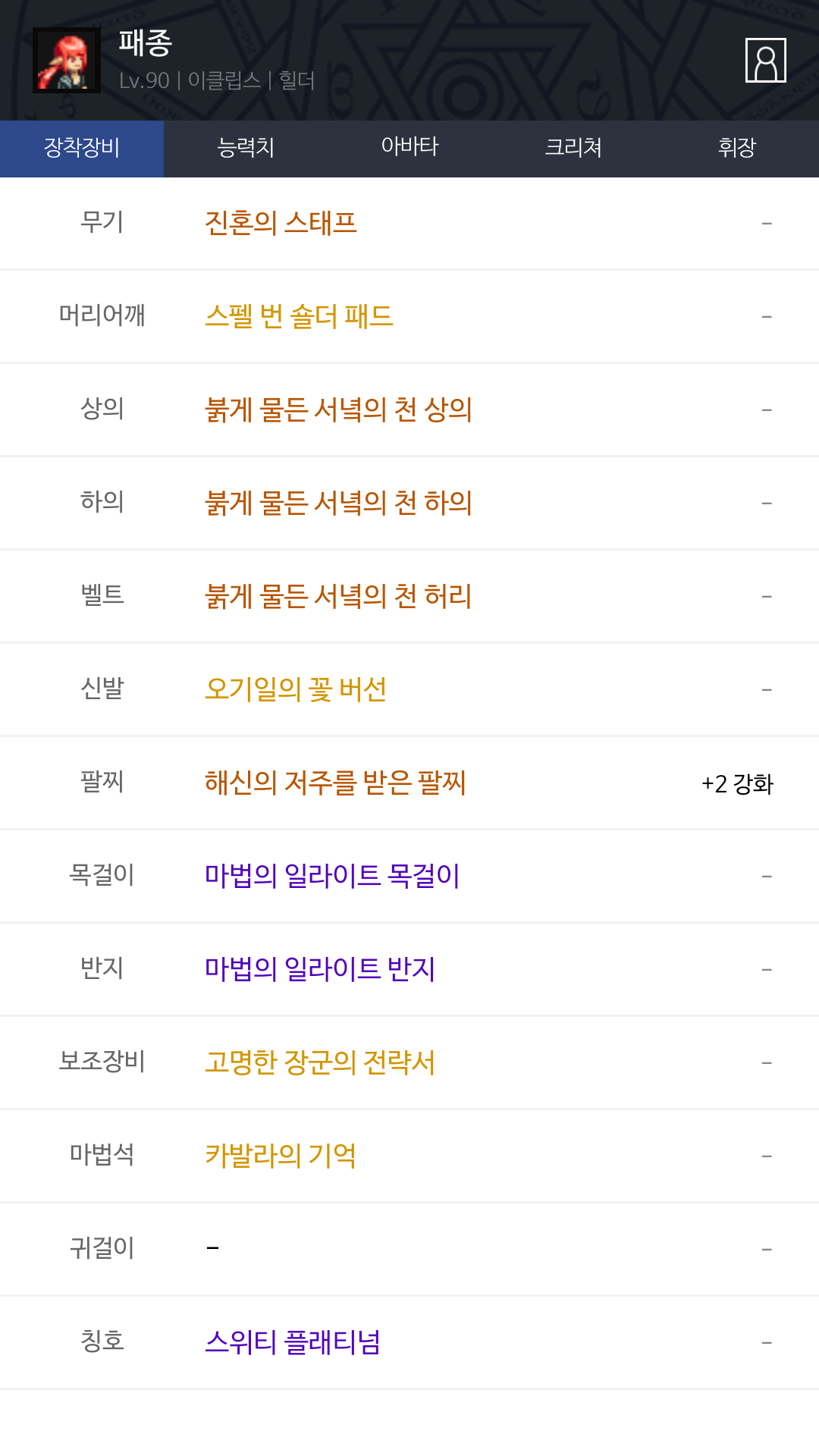Open weapon item 진혼의 스태프

281,223
